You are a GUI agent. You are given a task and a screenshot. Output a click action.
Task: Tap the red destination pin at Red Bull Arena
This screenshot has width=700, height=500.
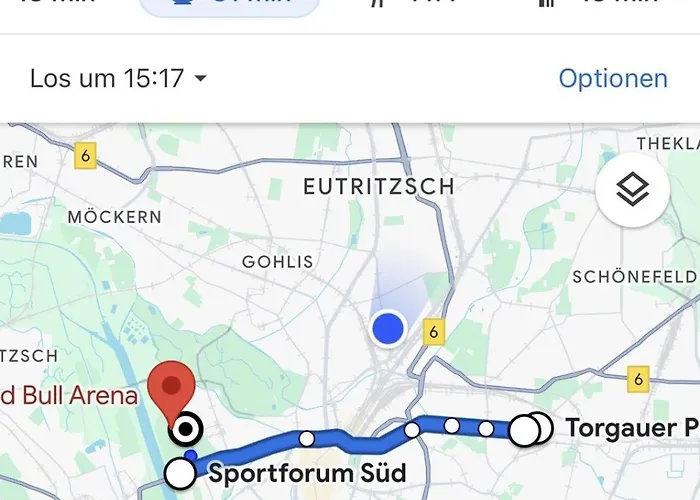[171, 386]
